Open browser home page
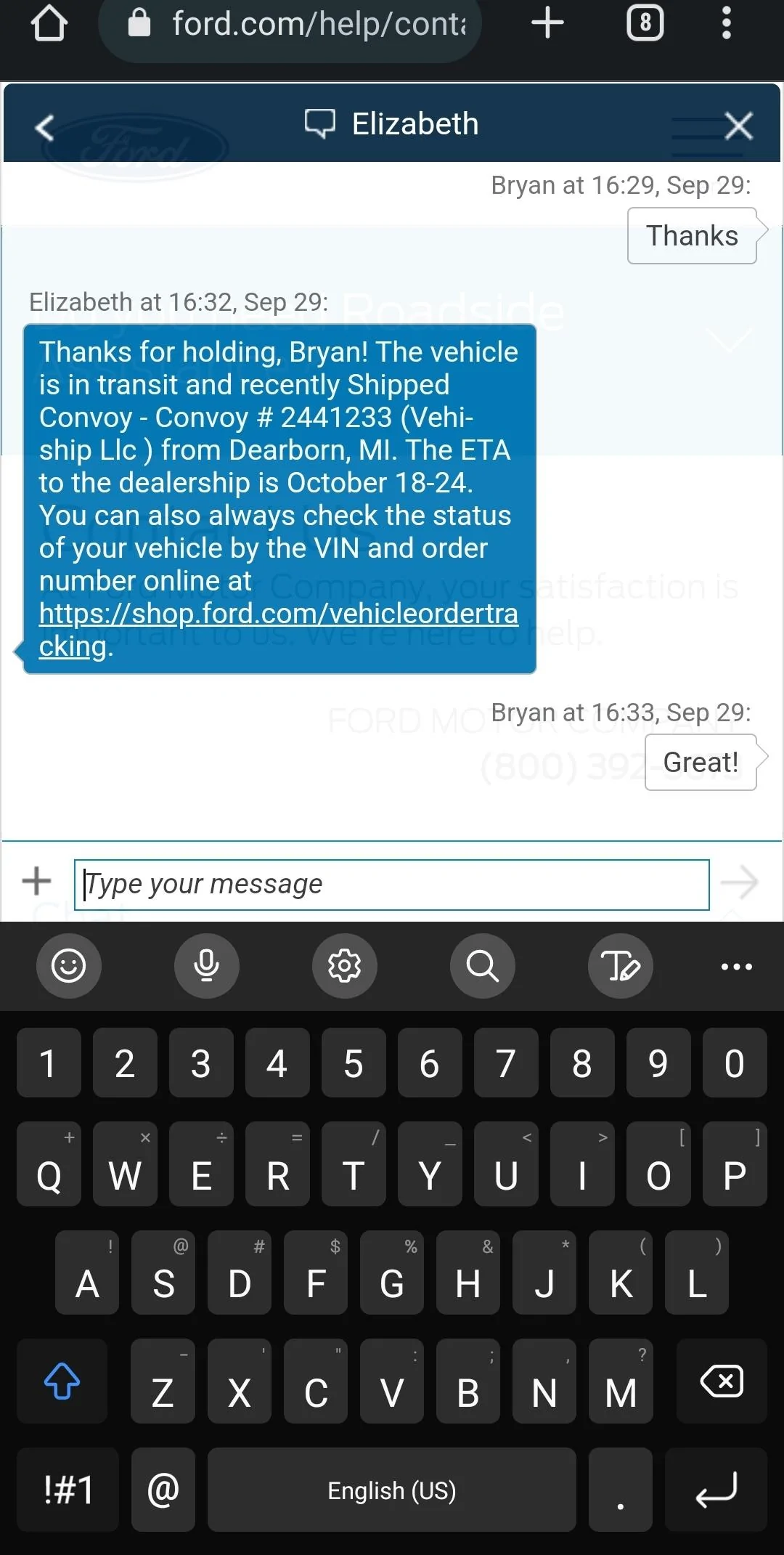The width and height of the screenshot is (784, 1555). point(49,23)
